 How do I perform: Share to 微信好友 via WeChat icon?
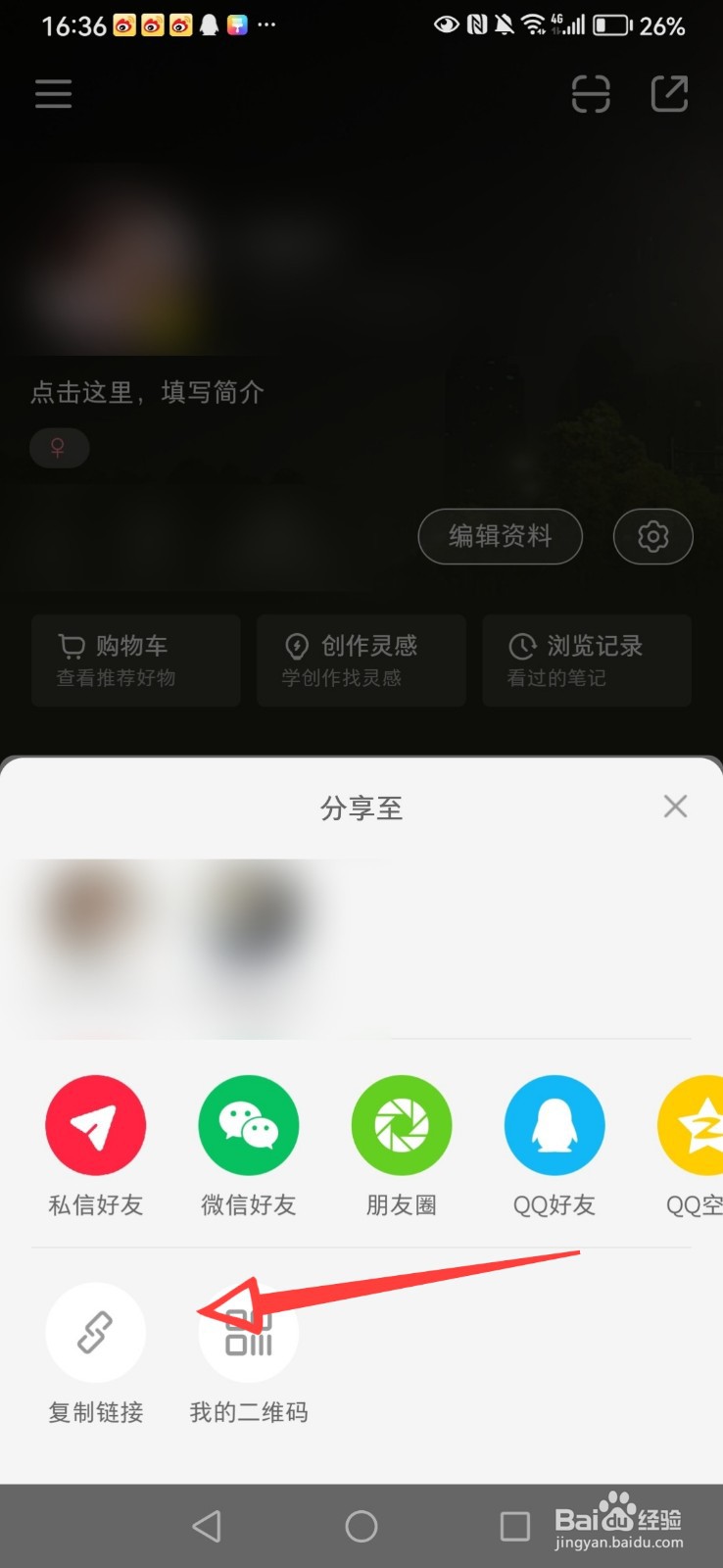pos(248,1125)
